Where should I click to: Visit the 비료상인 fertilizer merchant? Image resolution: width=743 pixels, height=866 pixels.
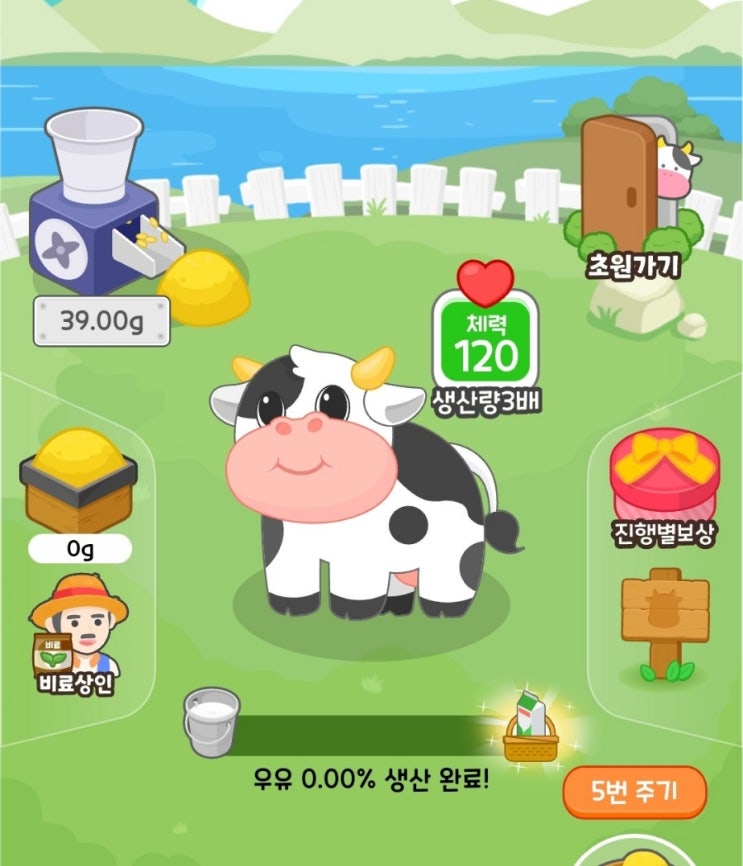click(77, 633)
